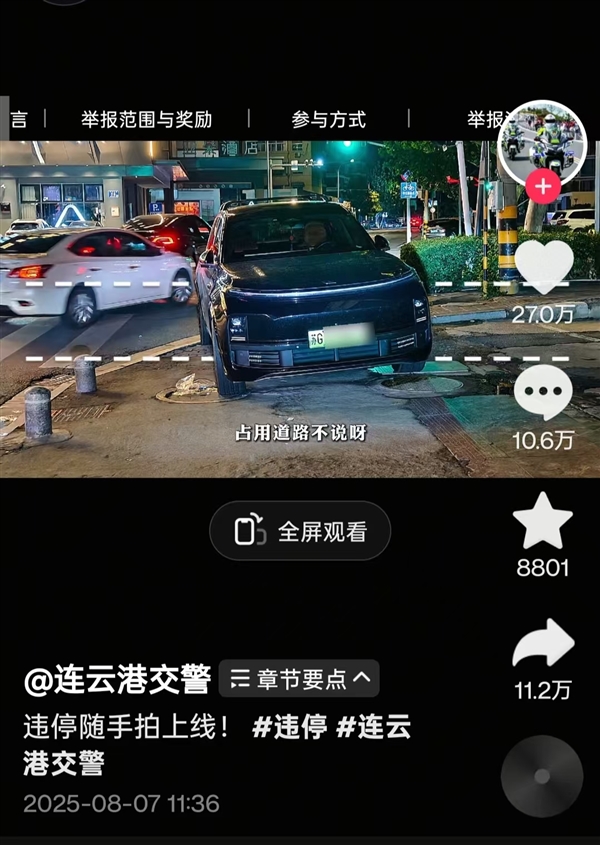600x845 pixels.
Task: Add this video to favorites
Action: click(543, 522)
